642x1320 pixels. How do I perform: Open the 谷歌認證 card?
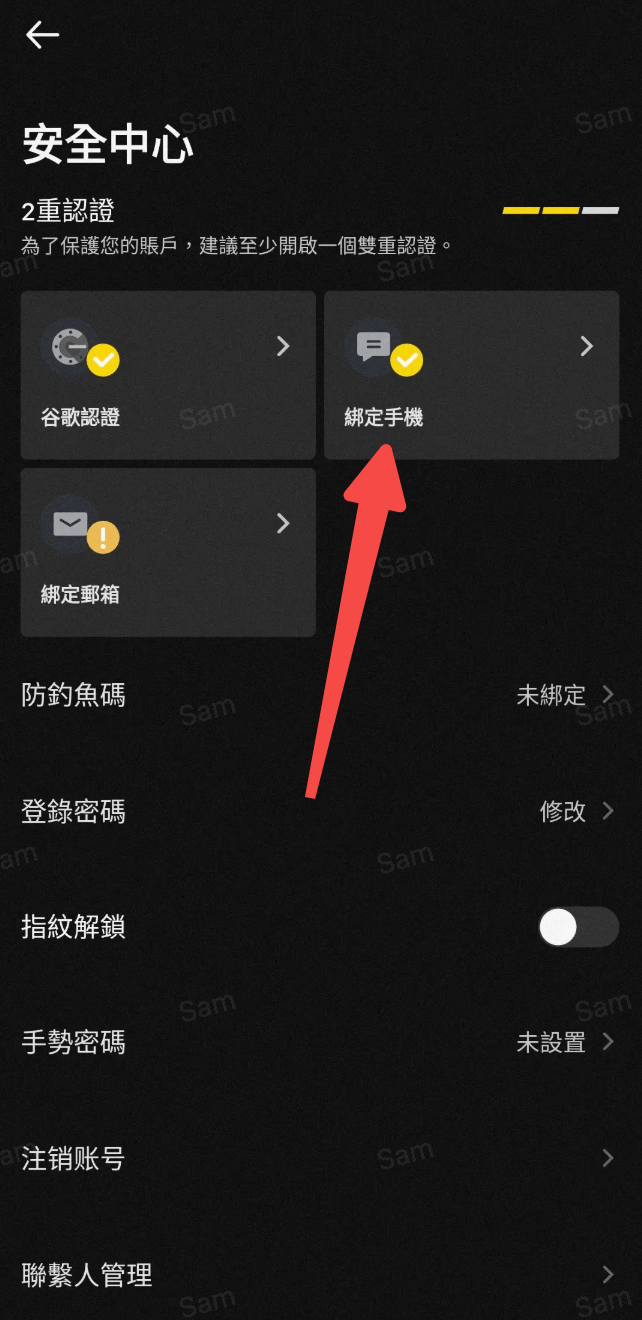[x=168, y=376]
